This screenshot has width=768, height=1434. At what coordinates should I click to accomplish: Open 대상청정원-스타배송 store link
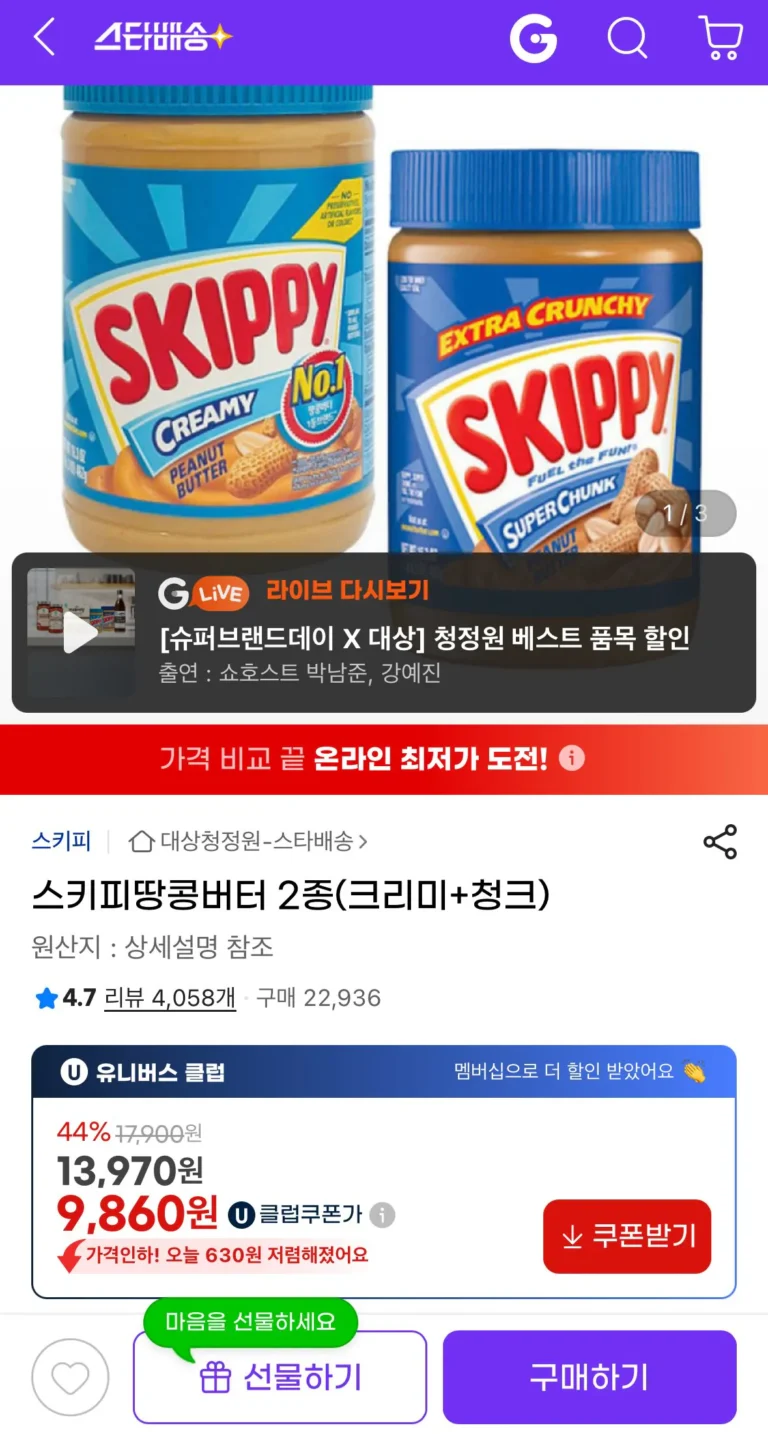point(250,842)
